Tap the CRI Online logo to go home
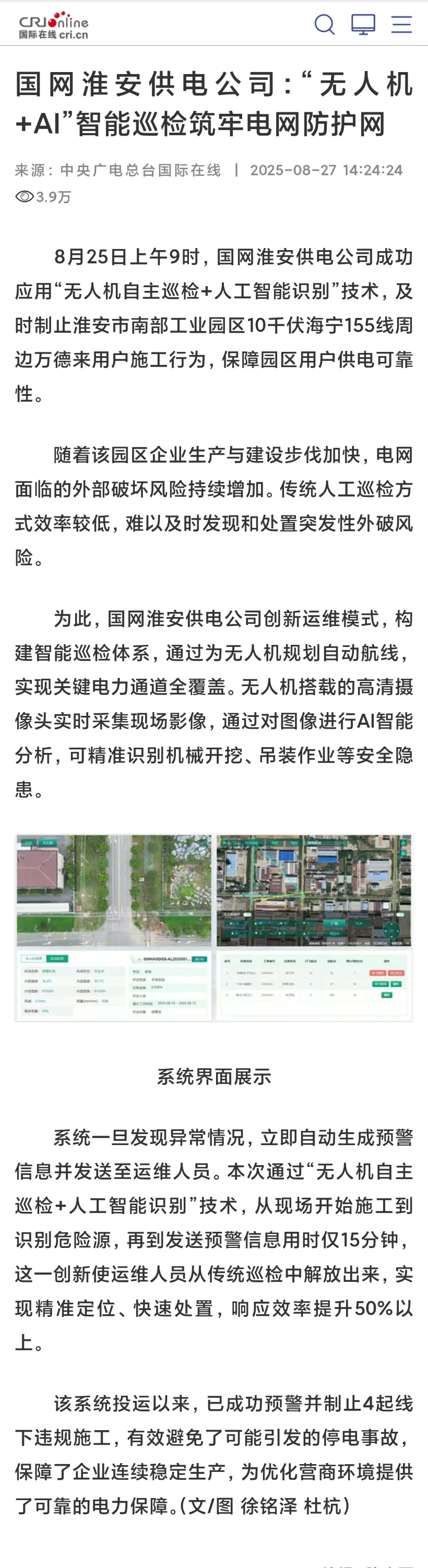The height and width of the screenshot is (1568, 428). [54, 25]
